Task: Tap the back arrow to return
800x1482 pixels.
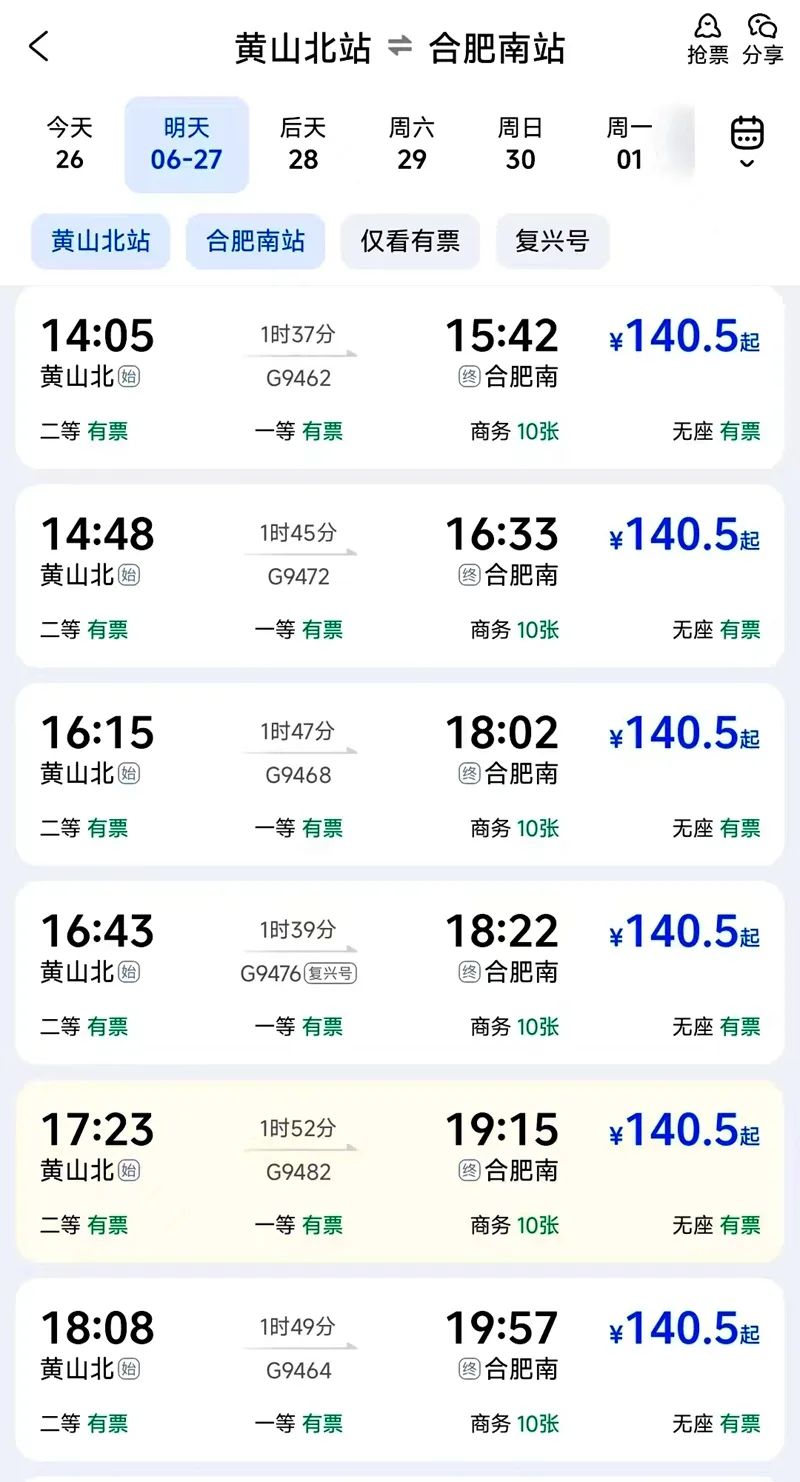Action: pyautogui.click(x=38, y=46)
